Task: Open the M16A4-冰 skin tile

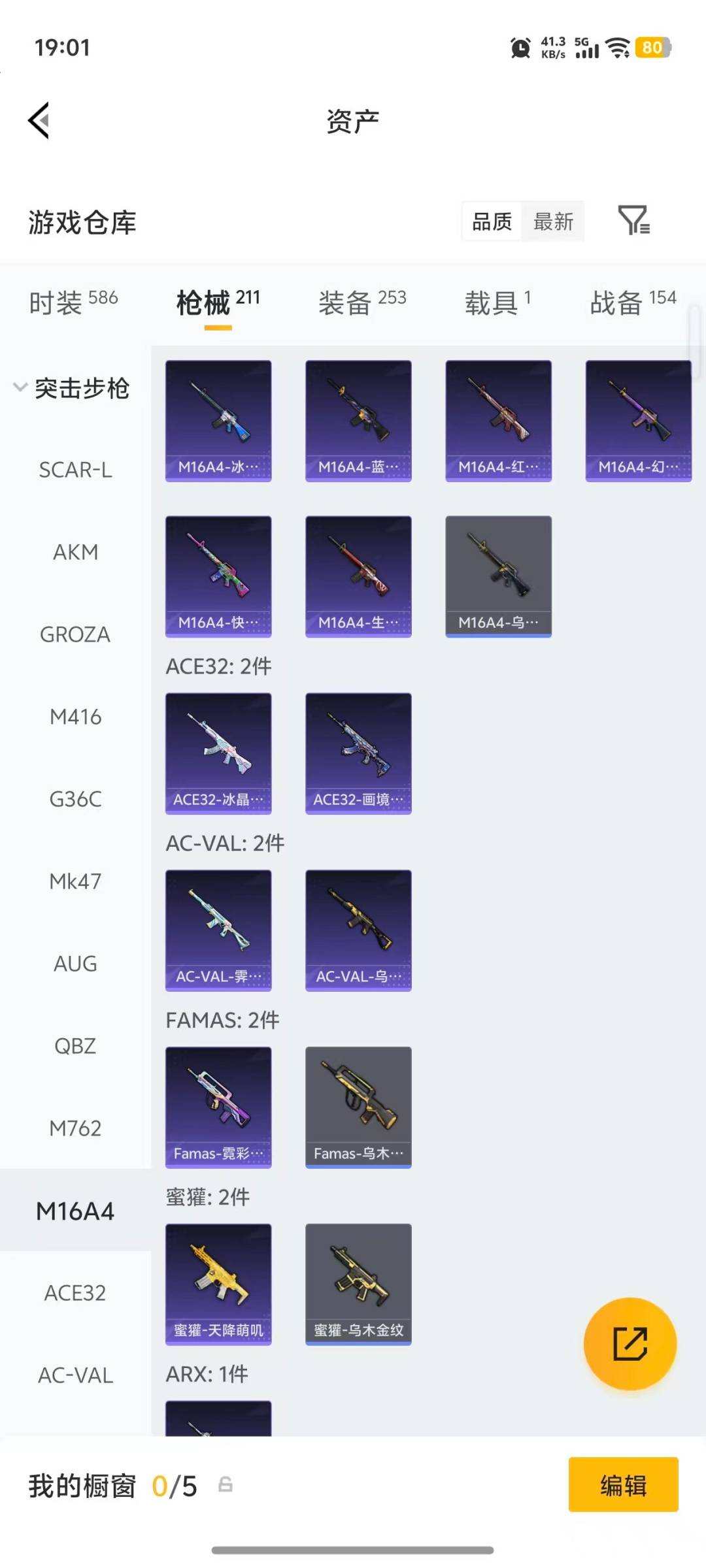Action: (x=218, y=421)
